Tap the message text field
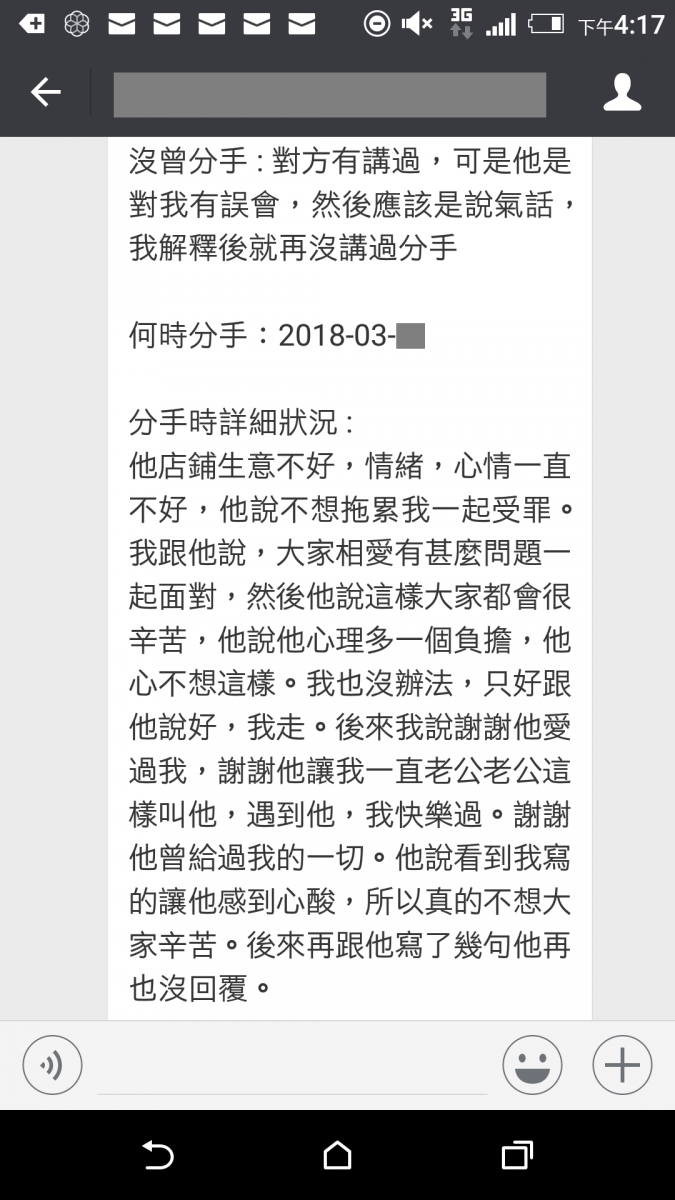This screenshot has height=1200, width=675. click(x=292, y=1067)
